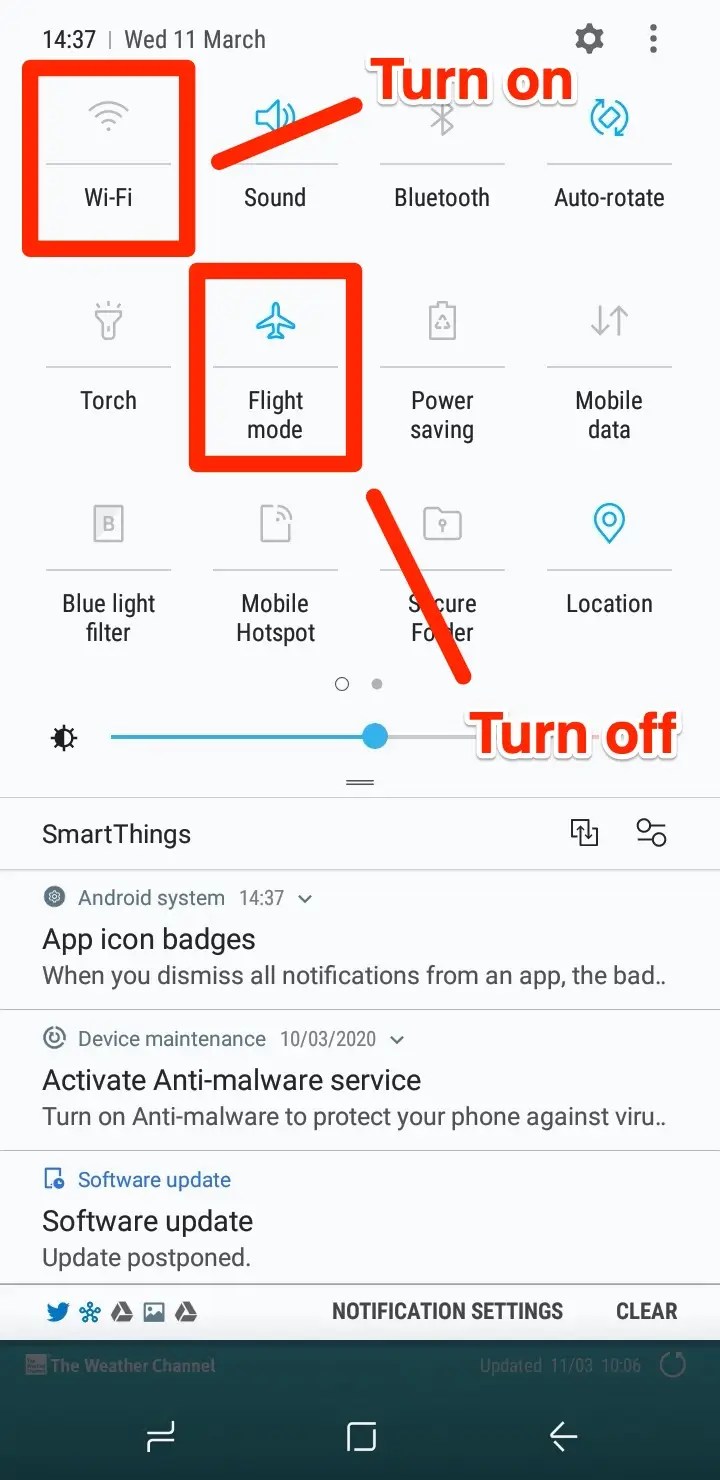Clear all notifications

click(x=646, y=1311)
